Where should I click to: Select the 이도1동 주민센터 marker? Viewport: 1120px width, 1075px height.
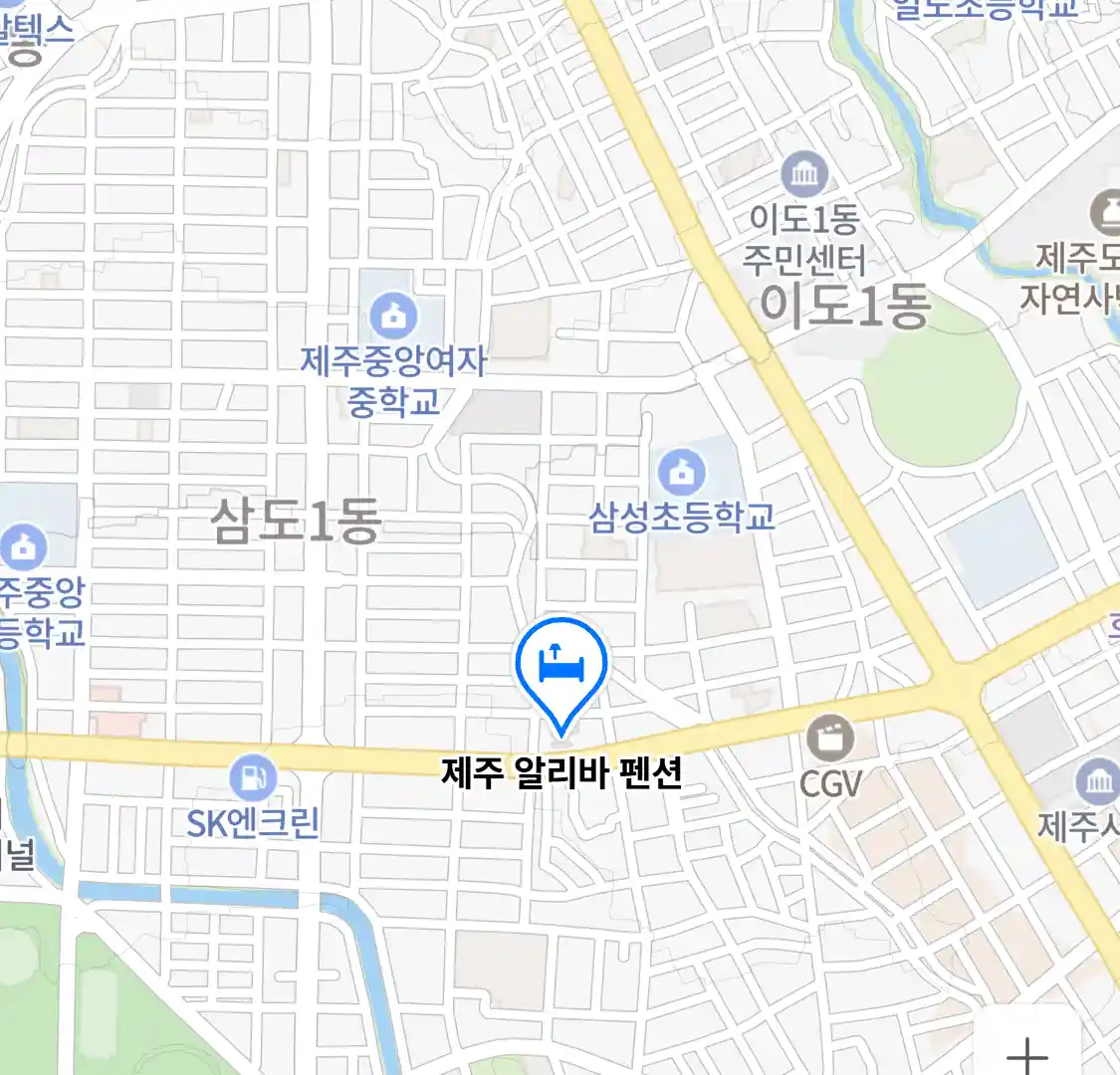pyautogui.click(x=804, y=175)
